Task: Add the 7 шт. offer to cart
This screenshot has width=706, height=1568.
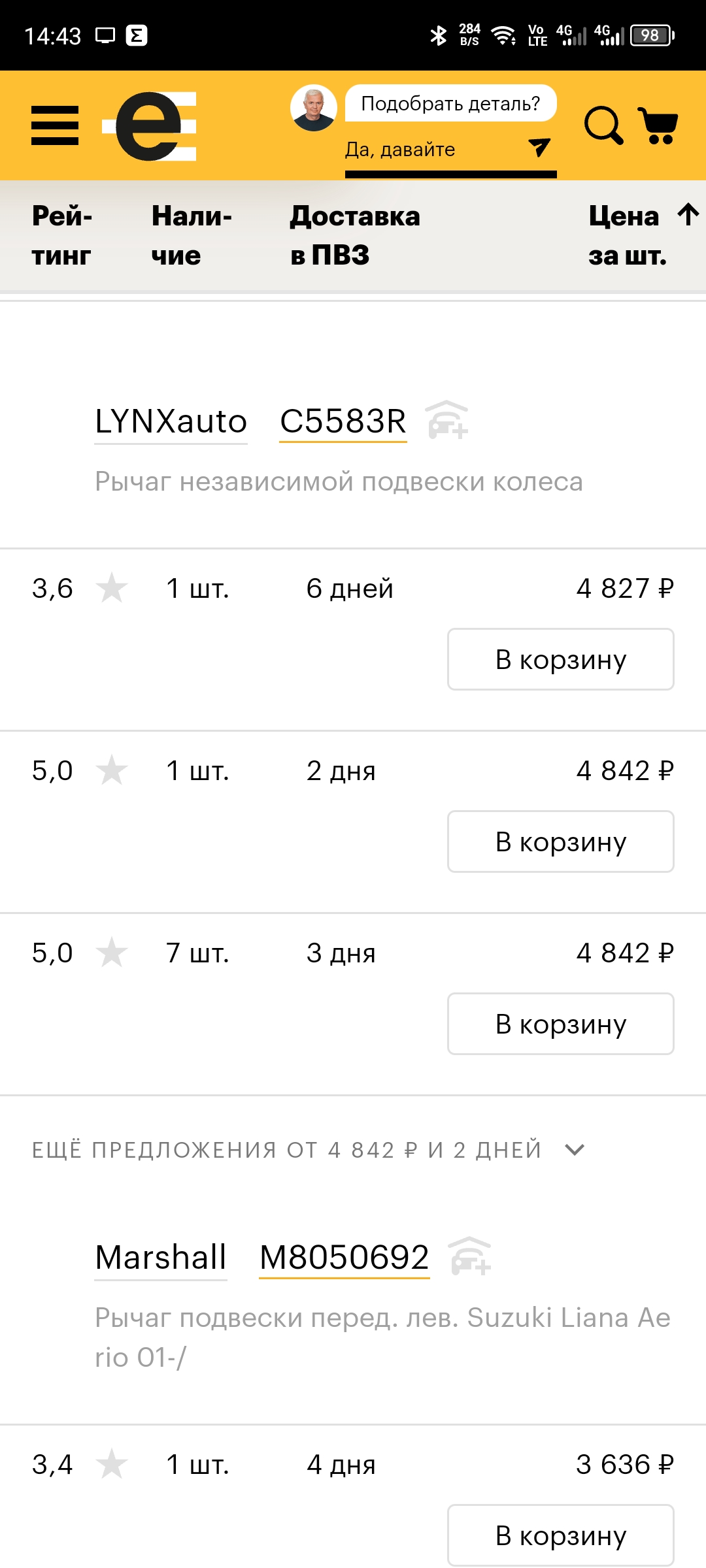Action: pyautogui.click(x=560, y=1024)
